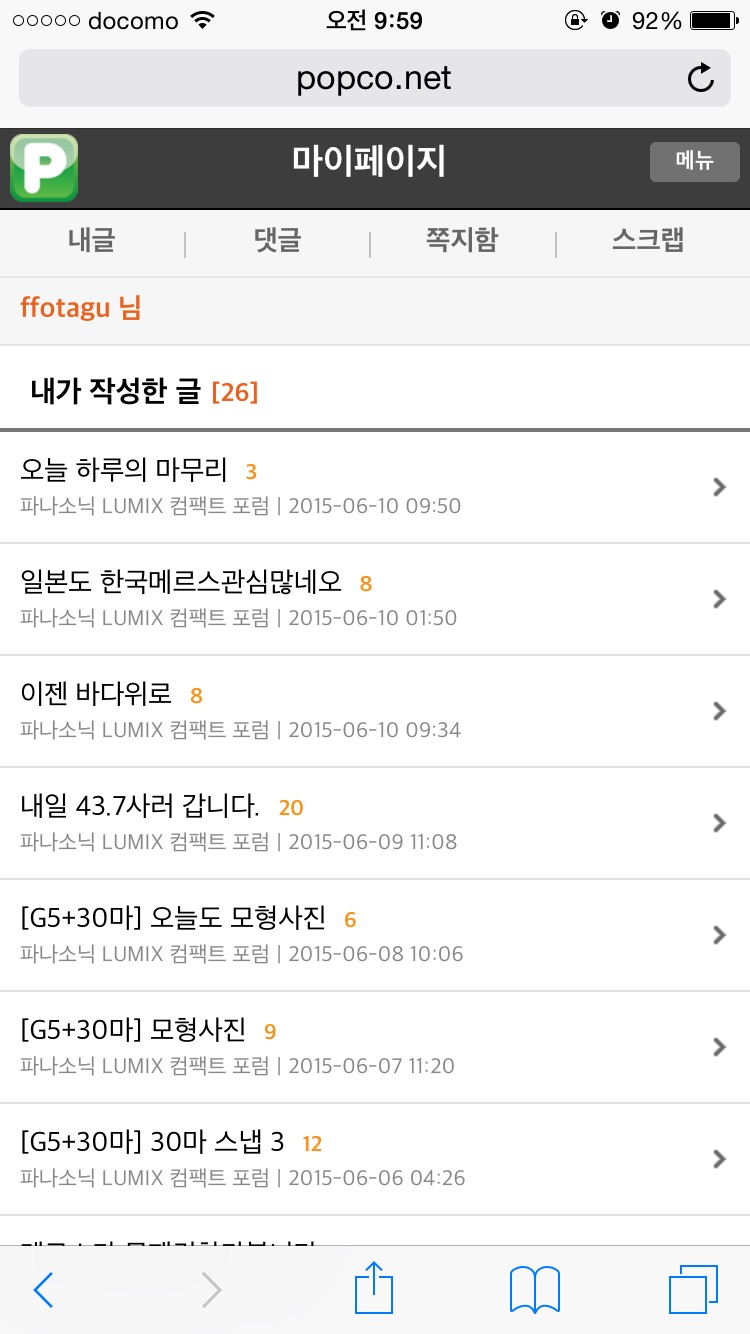Switch to the 스크랩 tab
The height and width of the screenshot is (1334, 750).
(648, 241)
